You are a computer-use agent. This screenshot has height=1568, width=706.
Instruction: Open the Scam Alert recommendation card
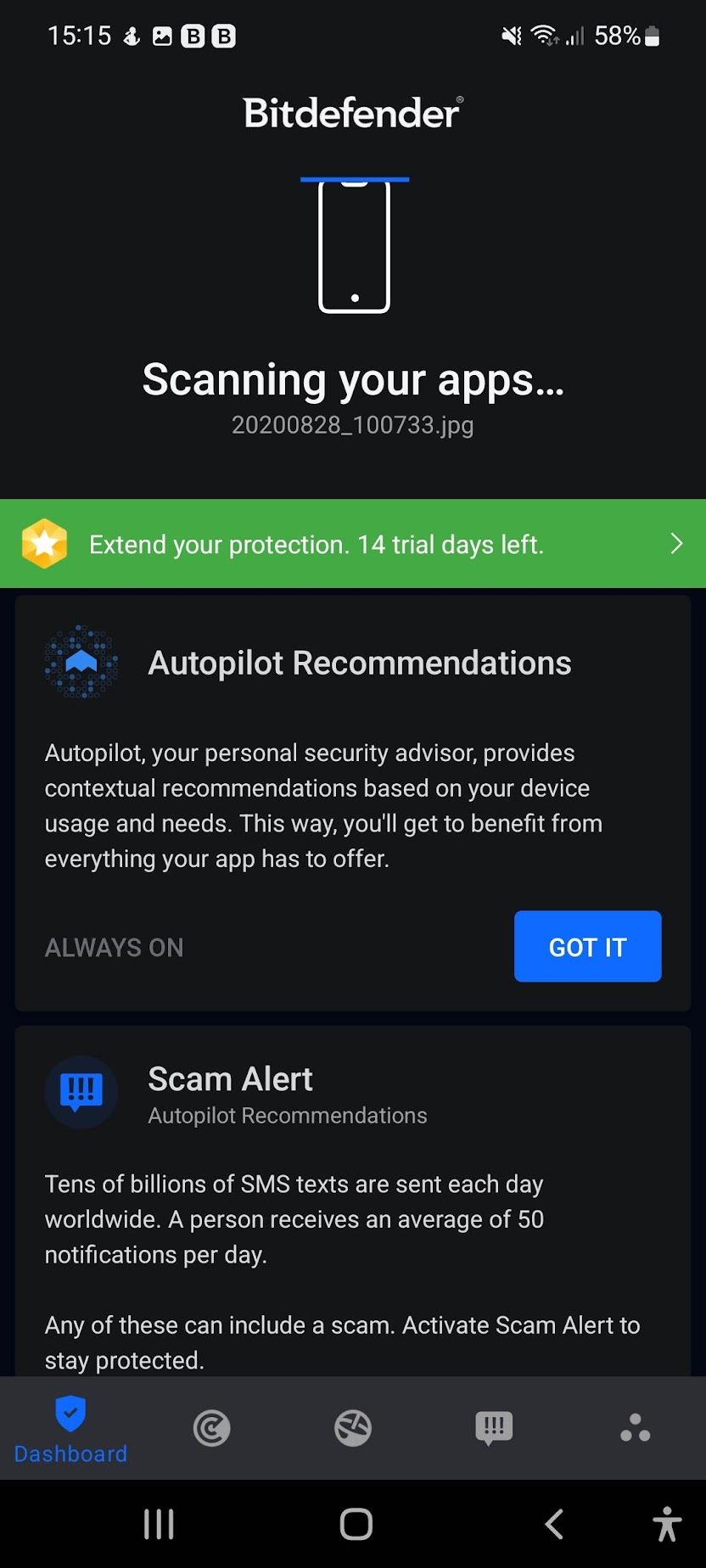pos(353,1201)
